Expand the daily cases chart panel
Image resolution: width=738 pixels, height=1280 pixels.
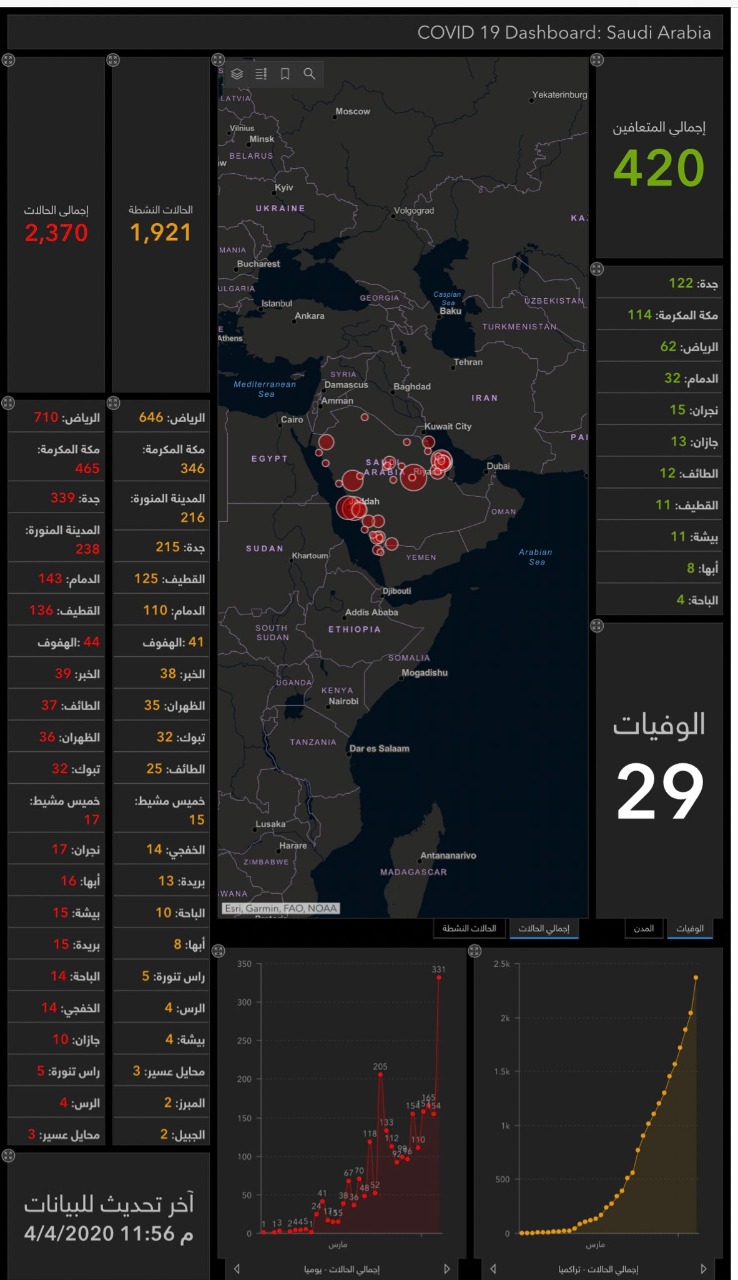click(219, 950)
